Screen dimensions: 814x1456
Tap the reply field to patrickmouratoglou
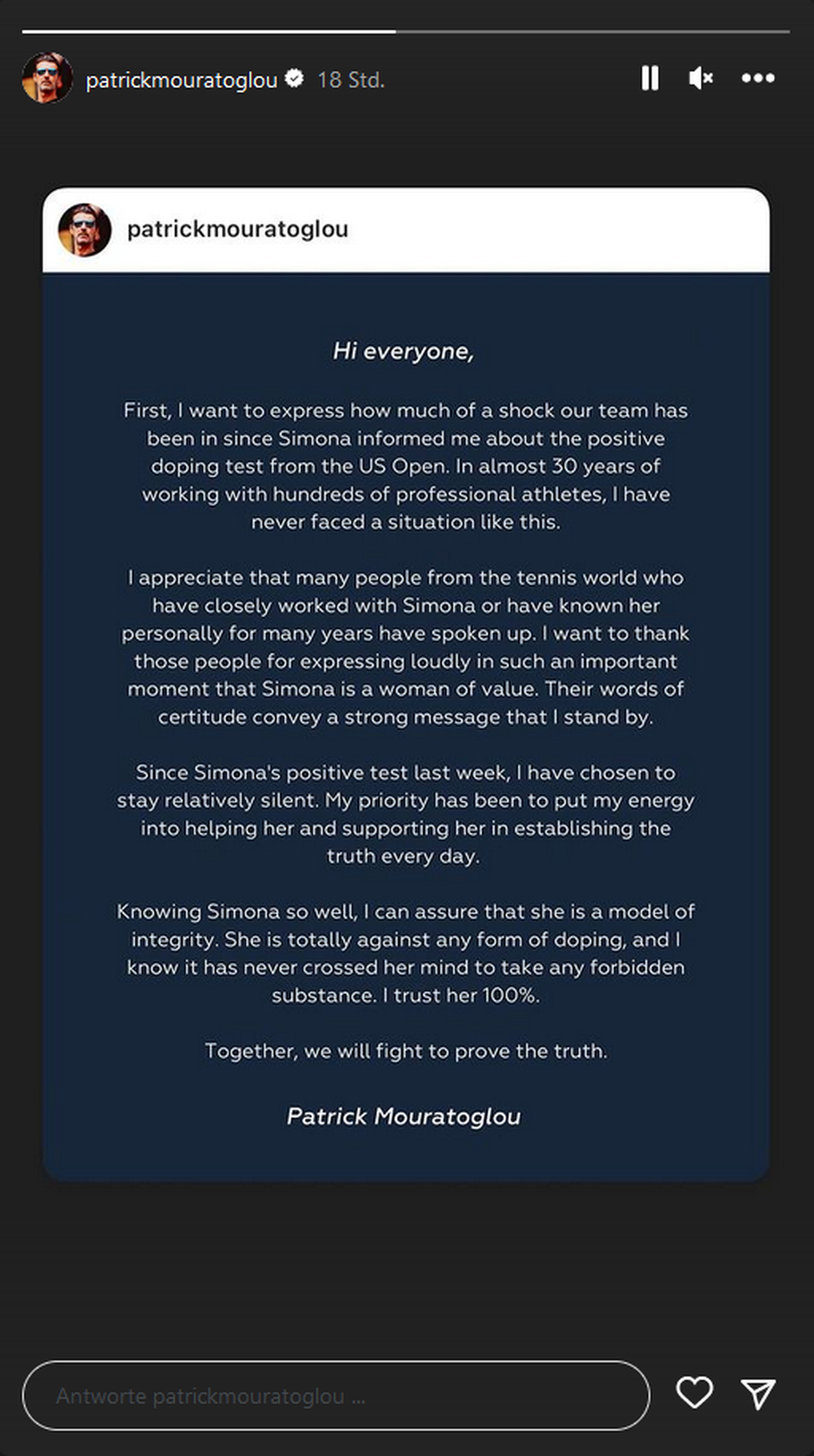click(336, 1395)
